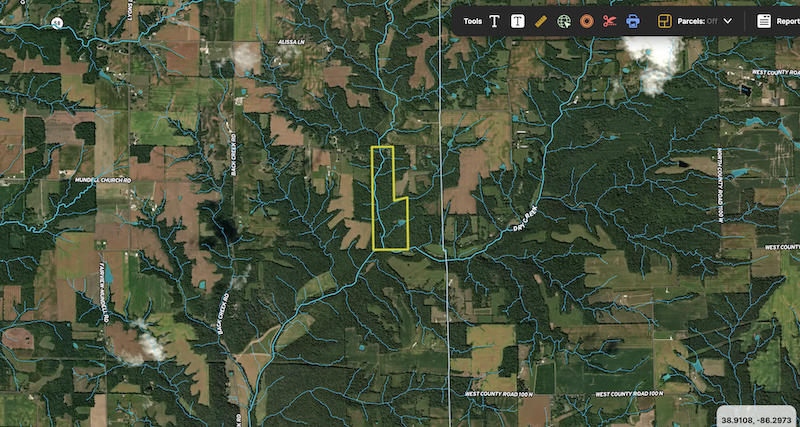
Task: Pick the orange radius ring tool
Action: point(587,21)
